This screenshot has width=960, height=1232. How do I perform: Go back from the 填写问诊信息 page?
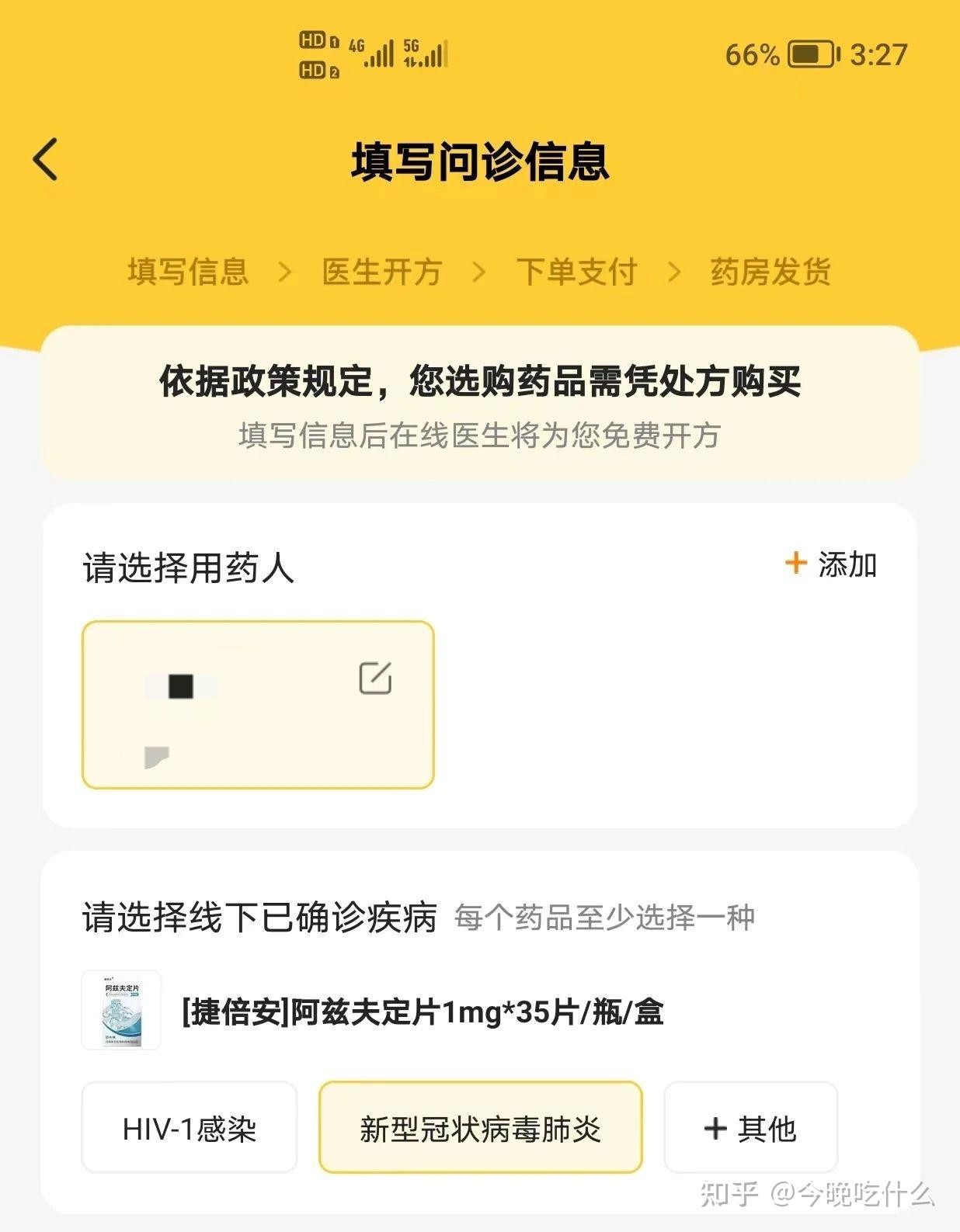pyautogui.click(x=45, y=160)
